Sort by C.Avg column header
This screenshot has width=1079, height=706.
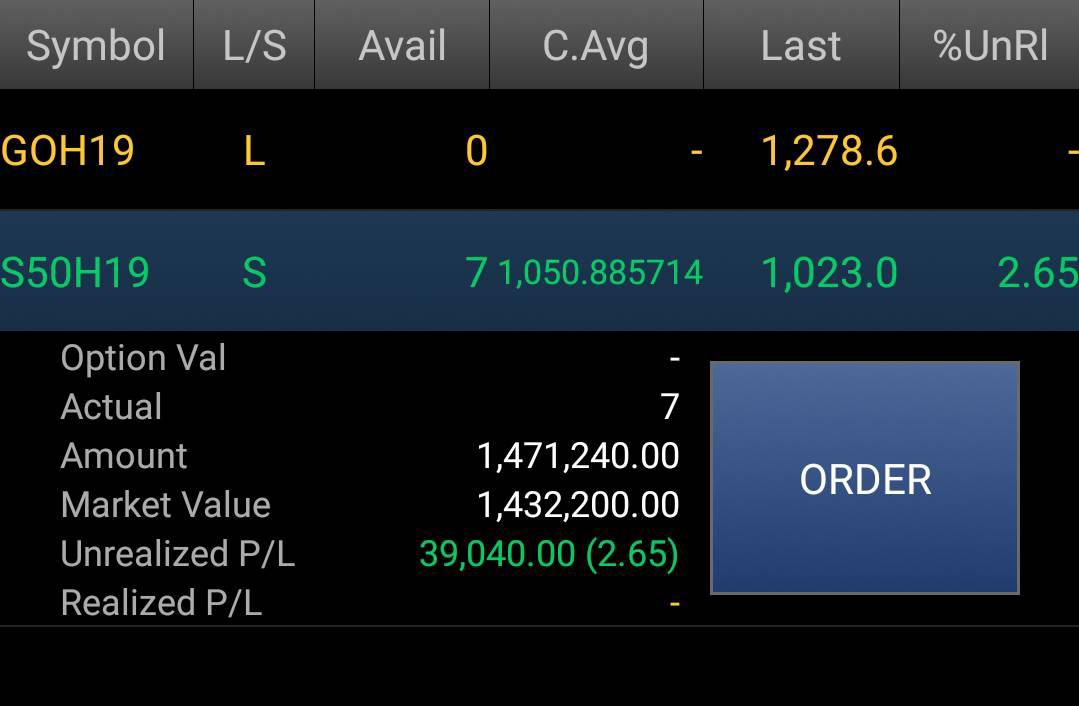coord(596,46)
